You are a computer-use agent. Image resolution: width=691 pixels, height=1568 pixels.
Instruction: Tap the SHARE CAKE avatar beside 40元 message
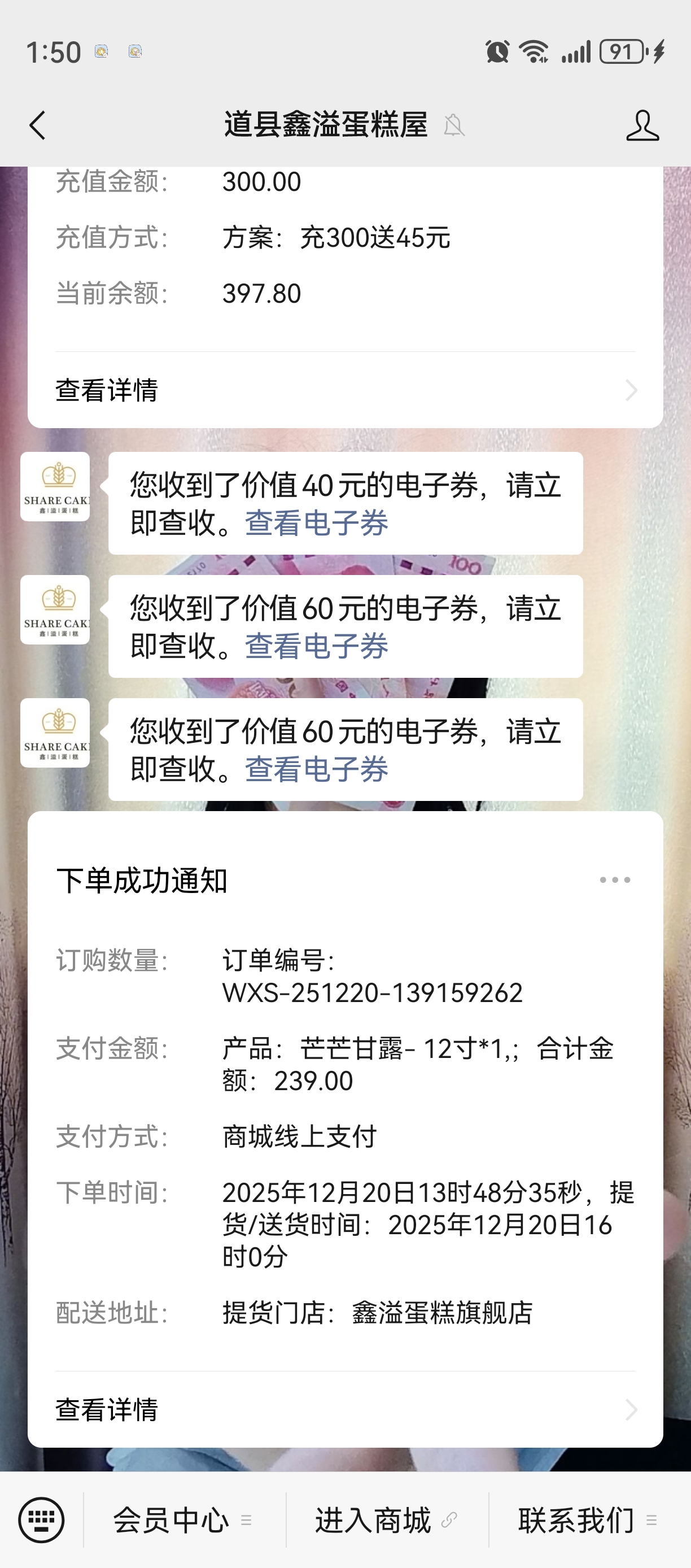point(55,486)
